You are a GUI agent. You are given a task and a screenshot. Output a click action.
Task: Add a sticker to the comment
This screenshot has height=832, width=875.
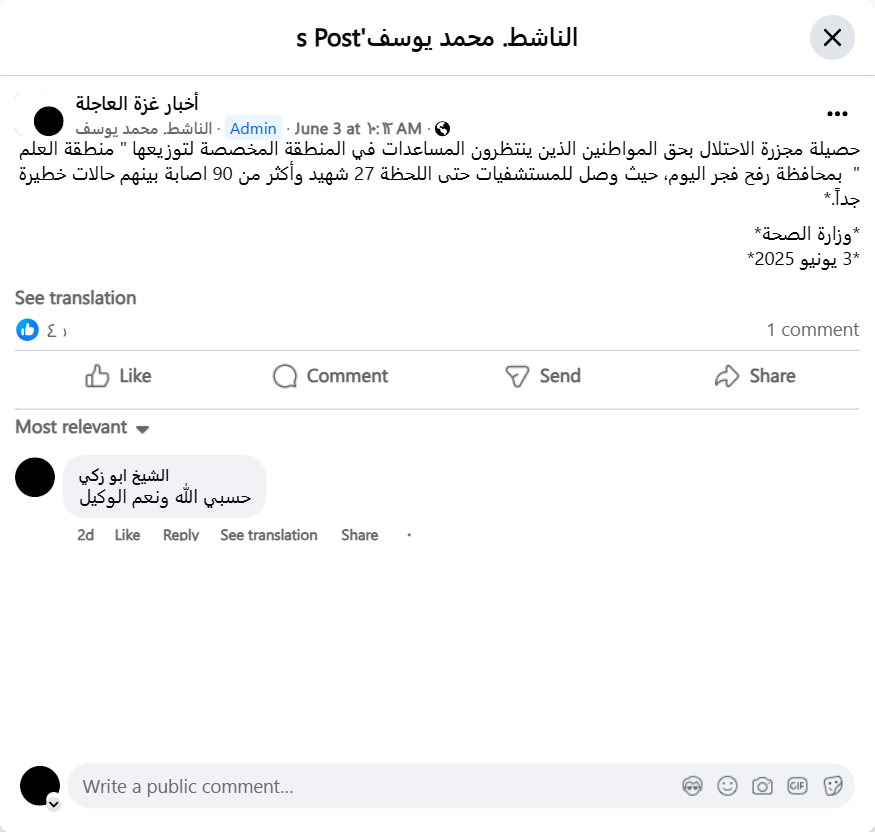(832, 786)
